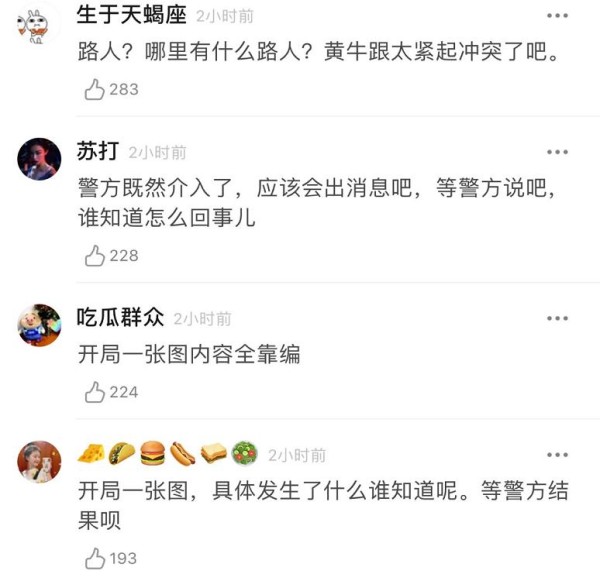600x581 pixels.
Task: Like the emoji-named user's comment
Action: pos(95,558)
